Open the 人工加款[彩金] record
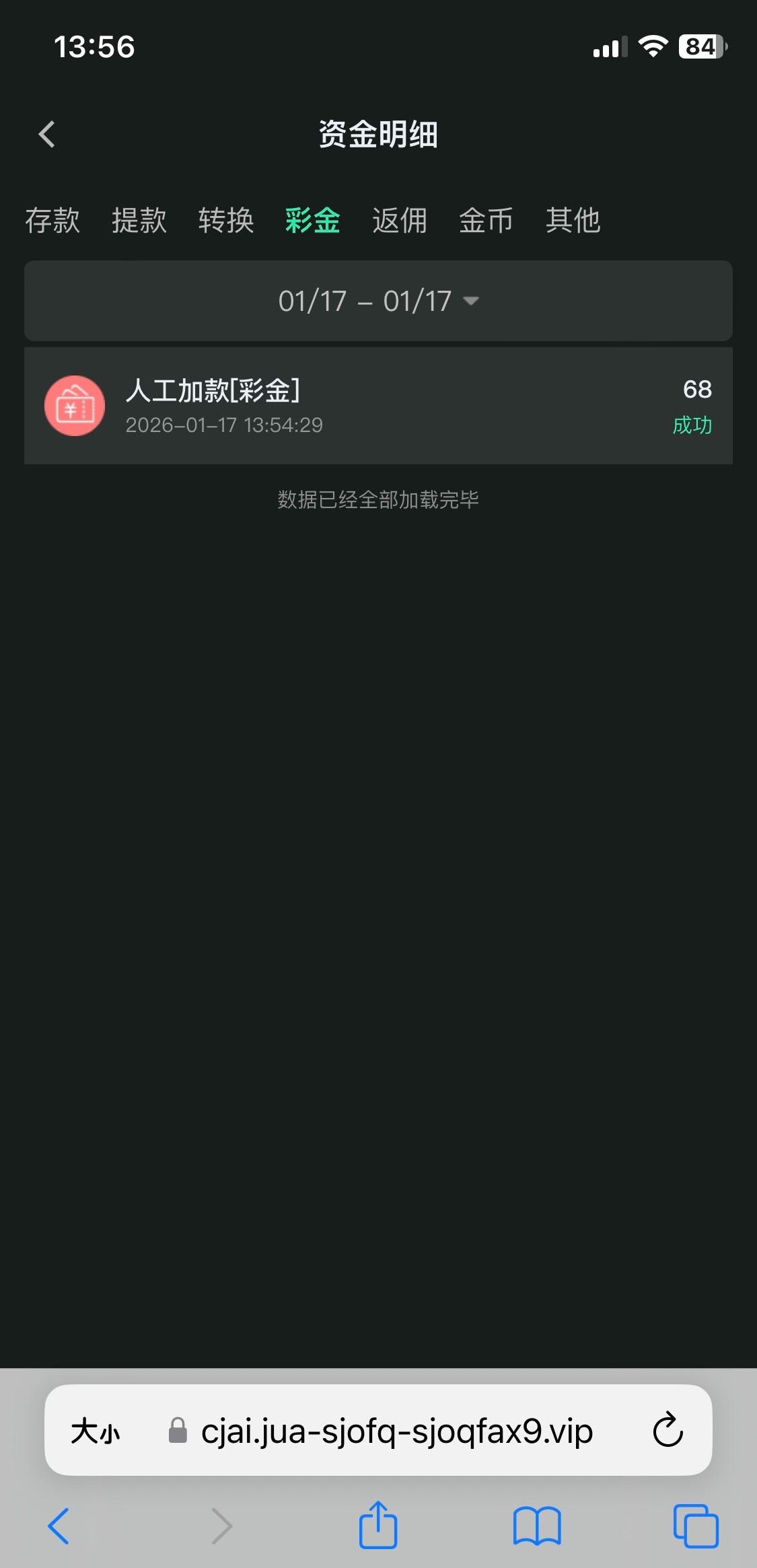This screenshot has width=757, height=1568. click(x=378, y=406)
